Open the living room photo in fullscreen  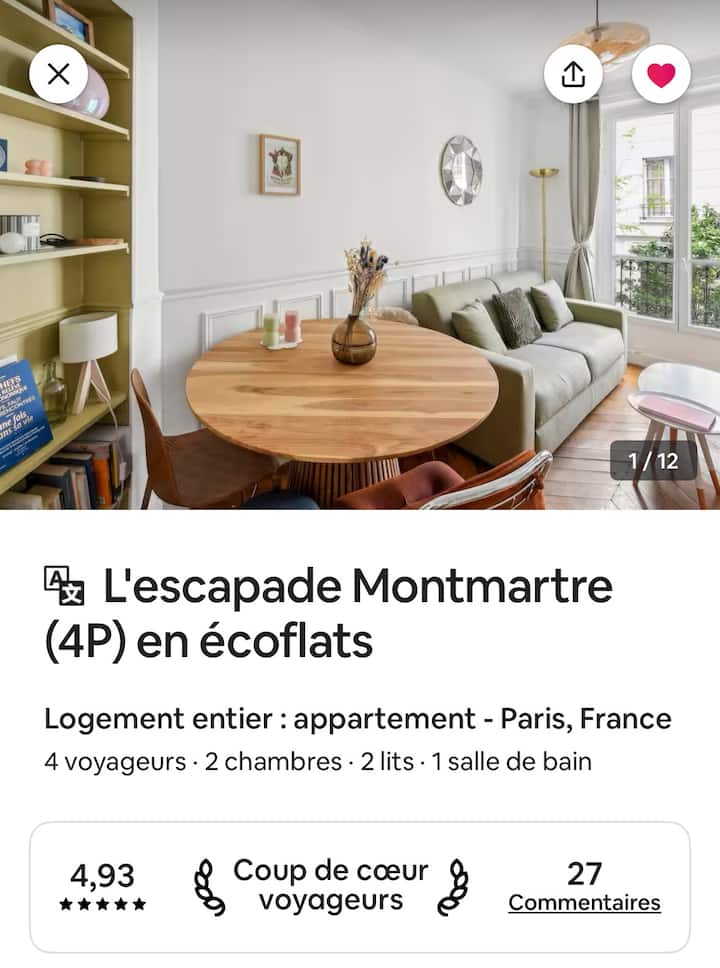tap(360, 260)
